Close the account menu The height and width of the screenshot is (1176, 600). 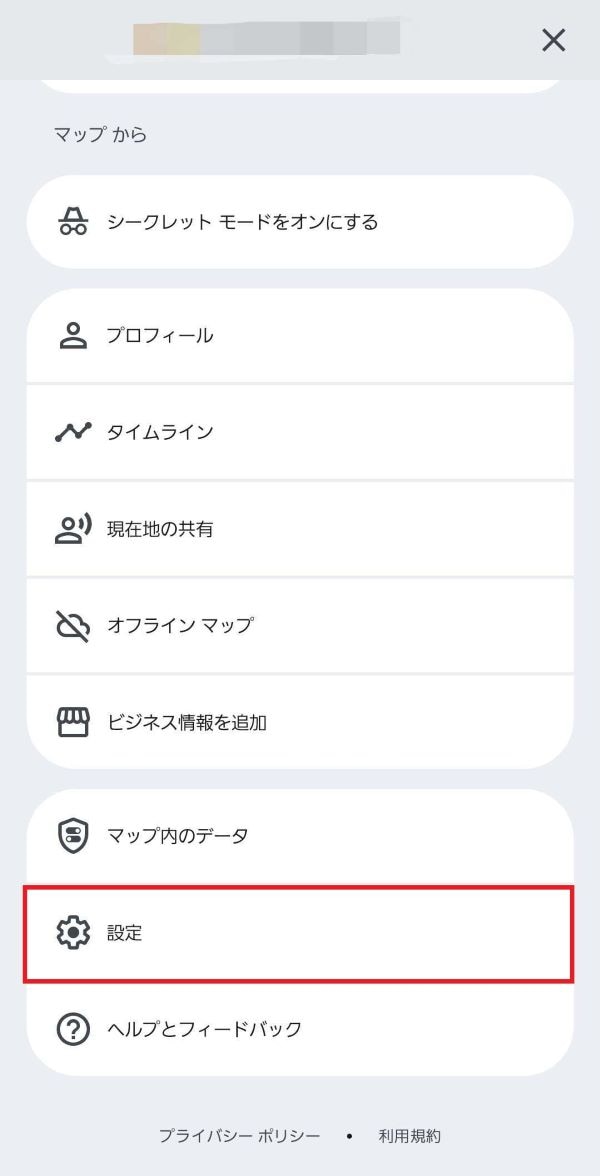coord(553,40)
